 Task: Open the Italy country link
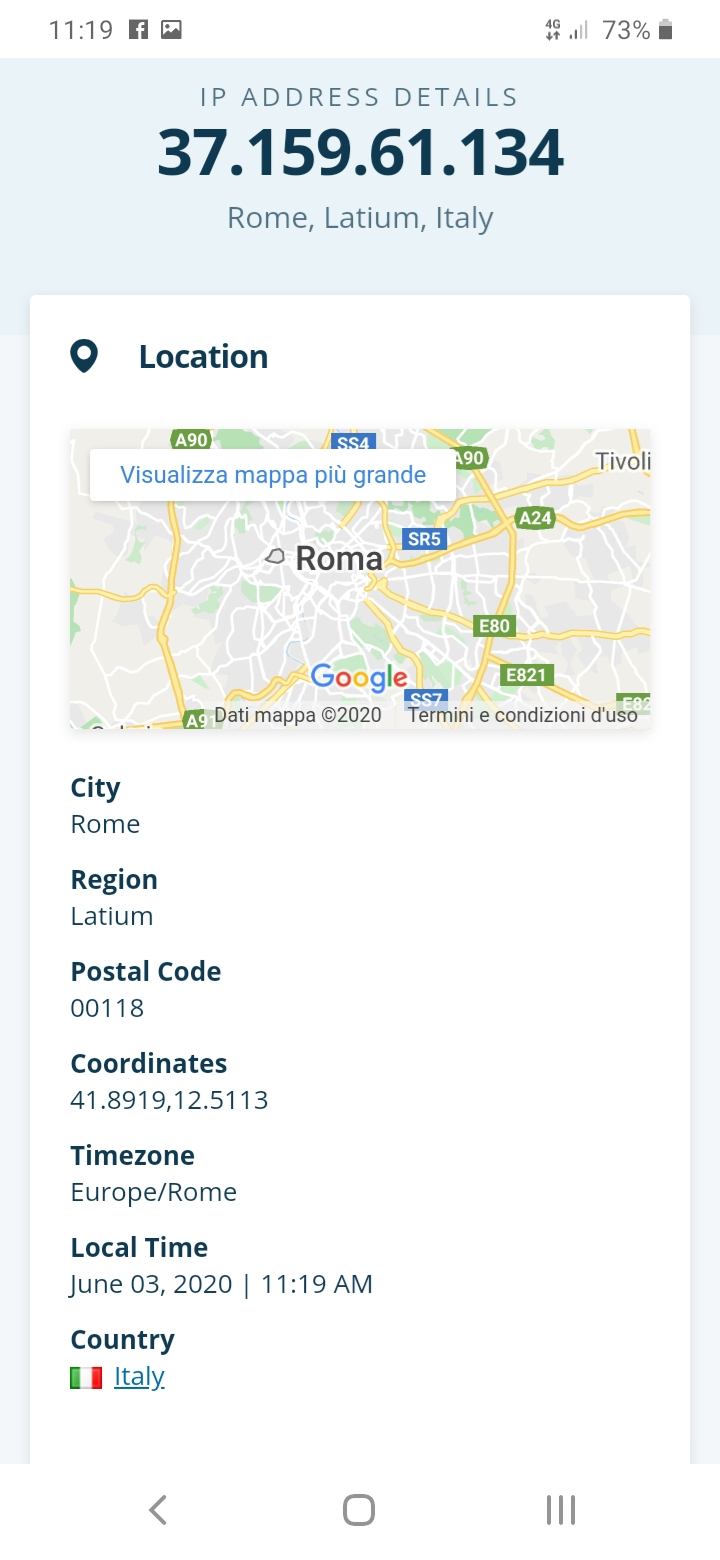coord(139,1376)
